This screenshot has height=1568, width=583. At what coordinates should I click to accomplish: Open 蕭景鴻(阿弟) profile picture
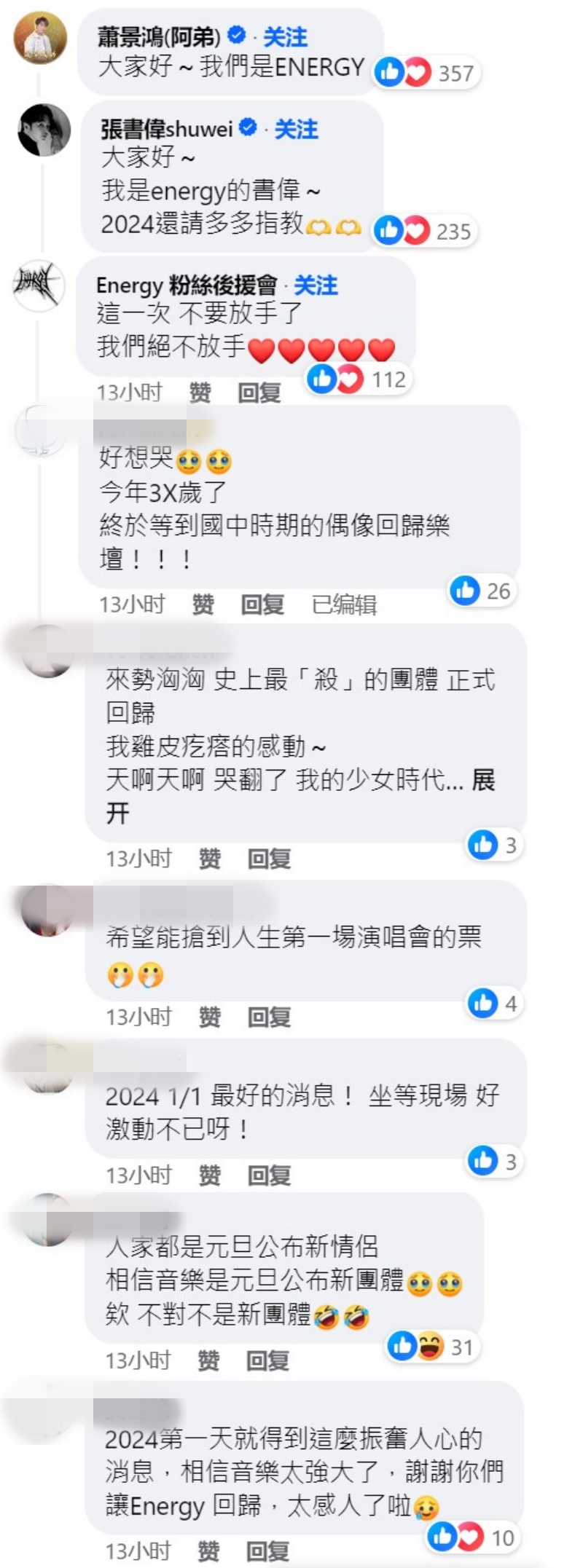click(41, 37)
